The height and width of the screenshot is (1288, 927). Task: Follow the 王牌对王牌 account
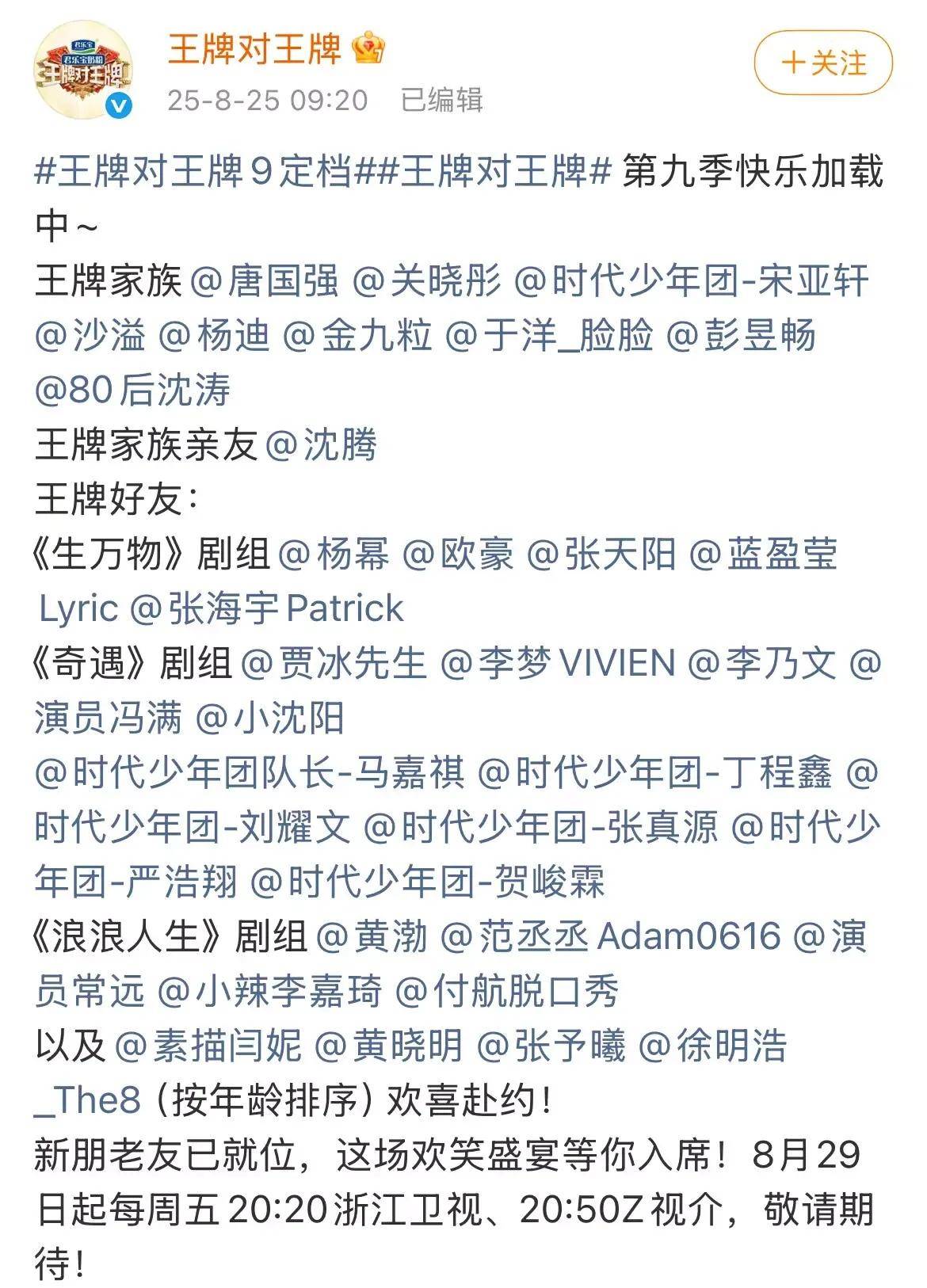pyautogui.click(x=823, y=63)
